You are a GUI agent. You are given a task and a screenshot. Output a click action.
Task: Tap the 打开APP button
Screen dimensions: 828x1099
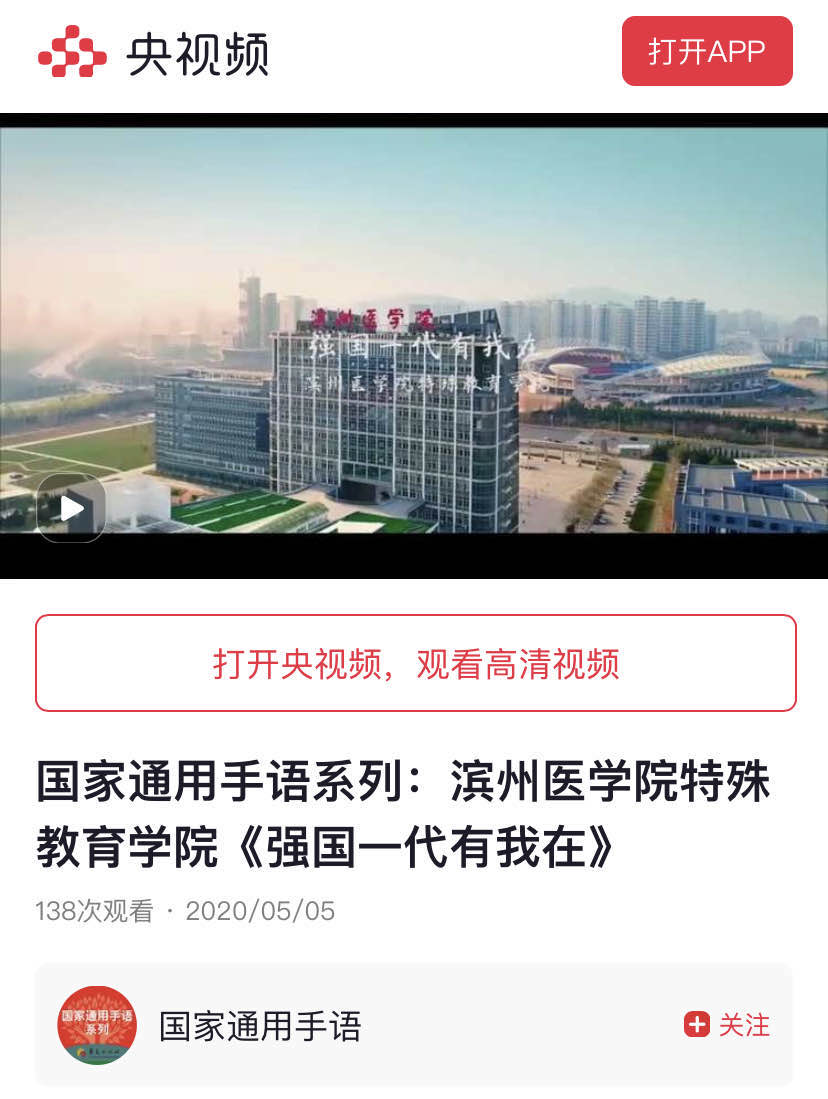707,51
